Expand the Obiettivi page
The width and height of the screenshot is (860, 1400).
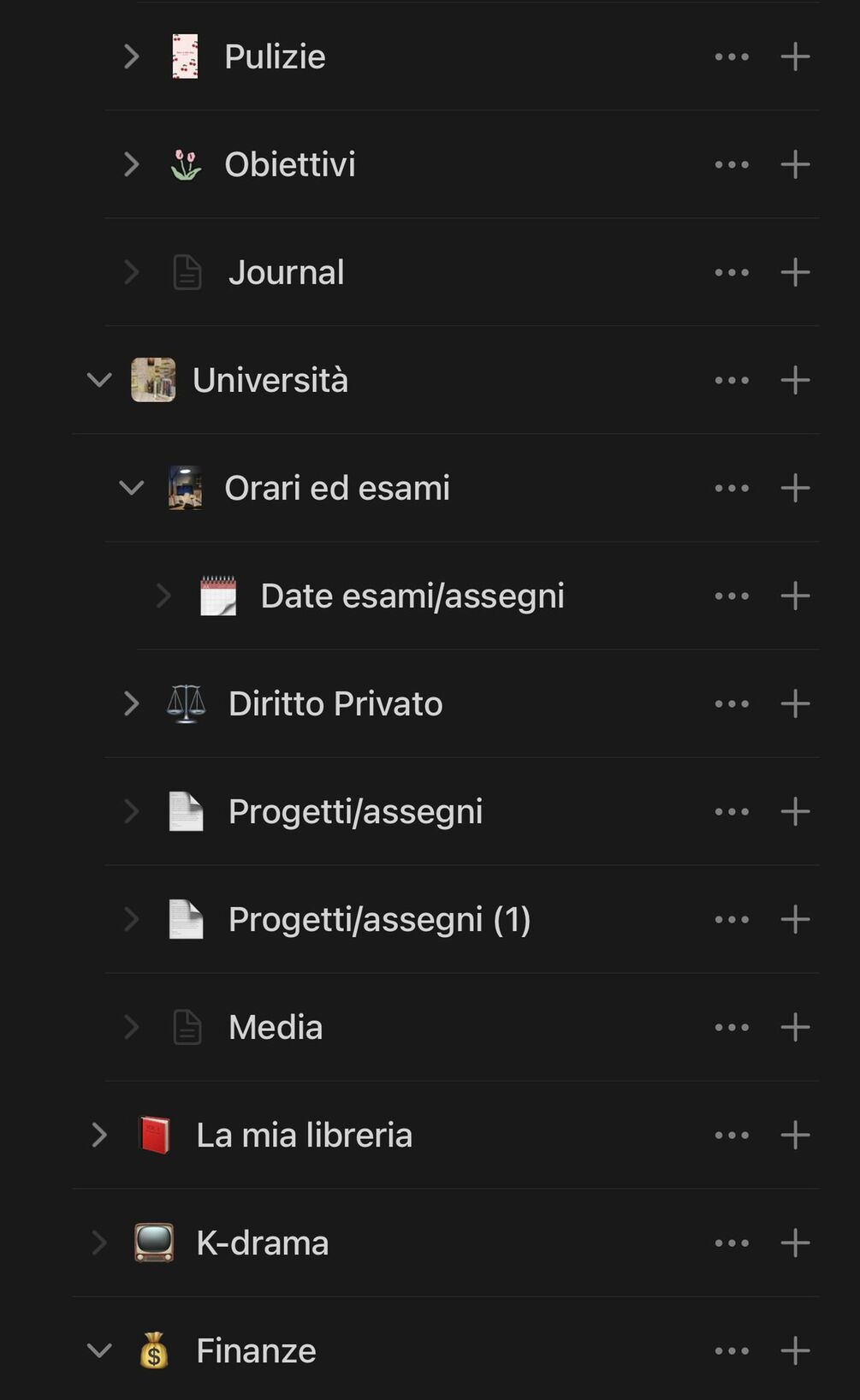point(131,164)
